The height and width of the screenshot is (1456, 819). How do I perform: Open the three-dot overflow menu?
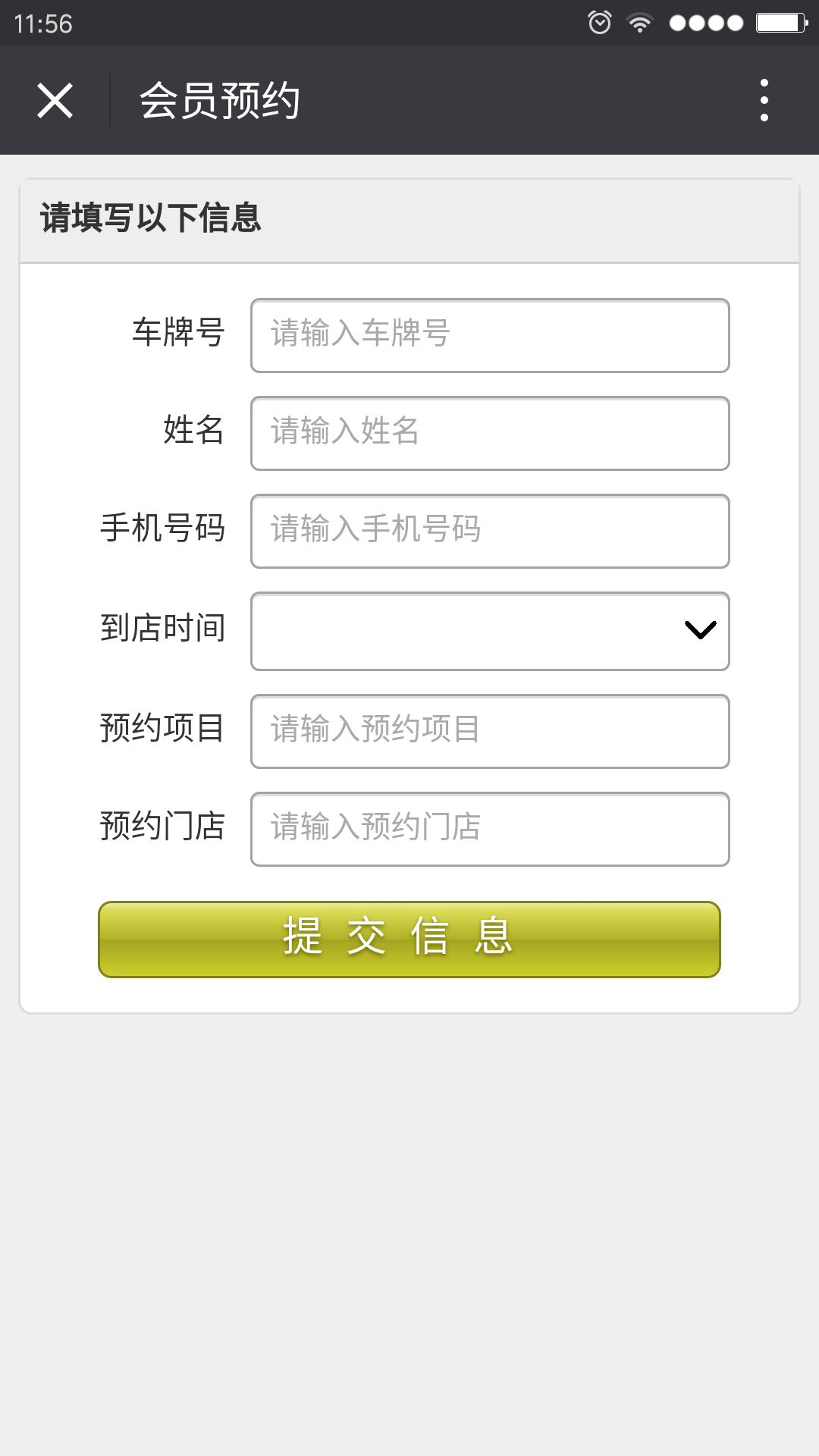(764, 100)
